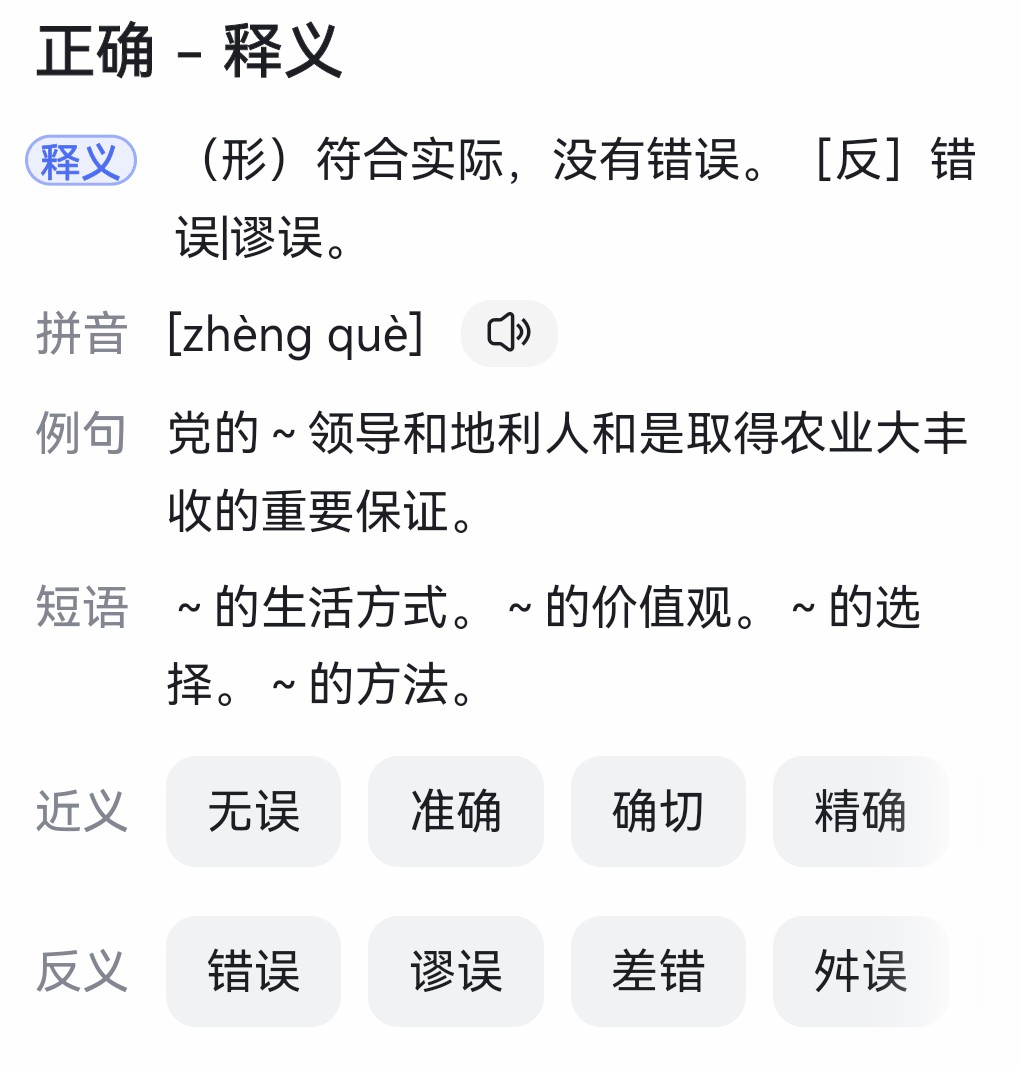View the synonym 精确
Viewport: 1020px width, 1067px height.
click(860, 811)
